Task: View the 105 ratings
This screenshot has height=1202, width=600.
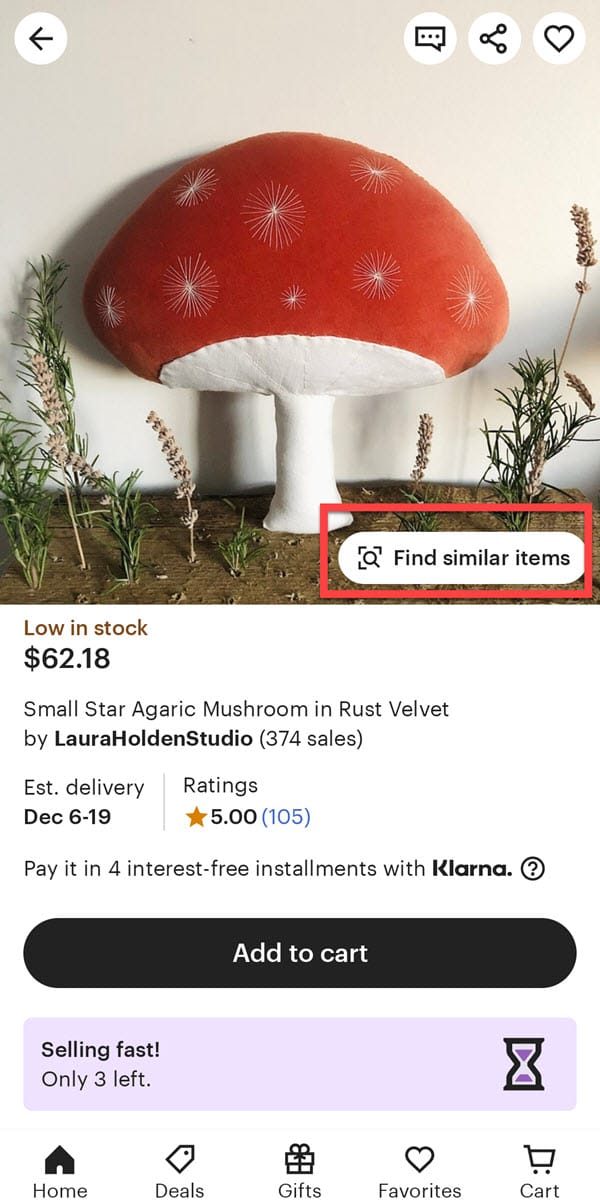Action: [x=286, y=817]
